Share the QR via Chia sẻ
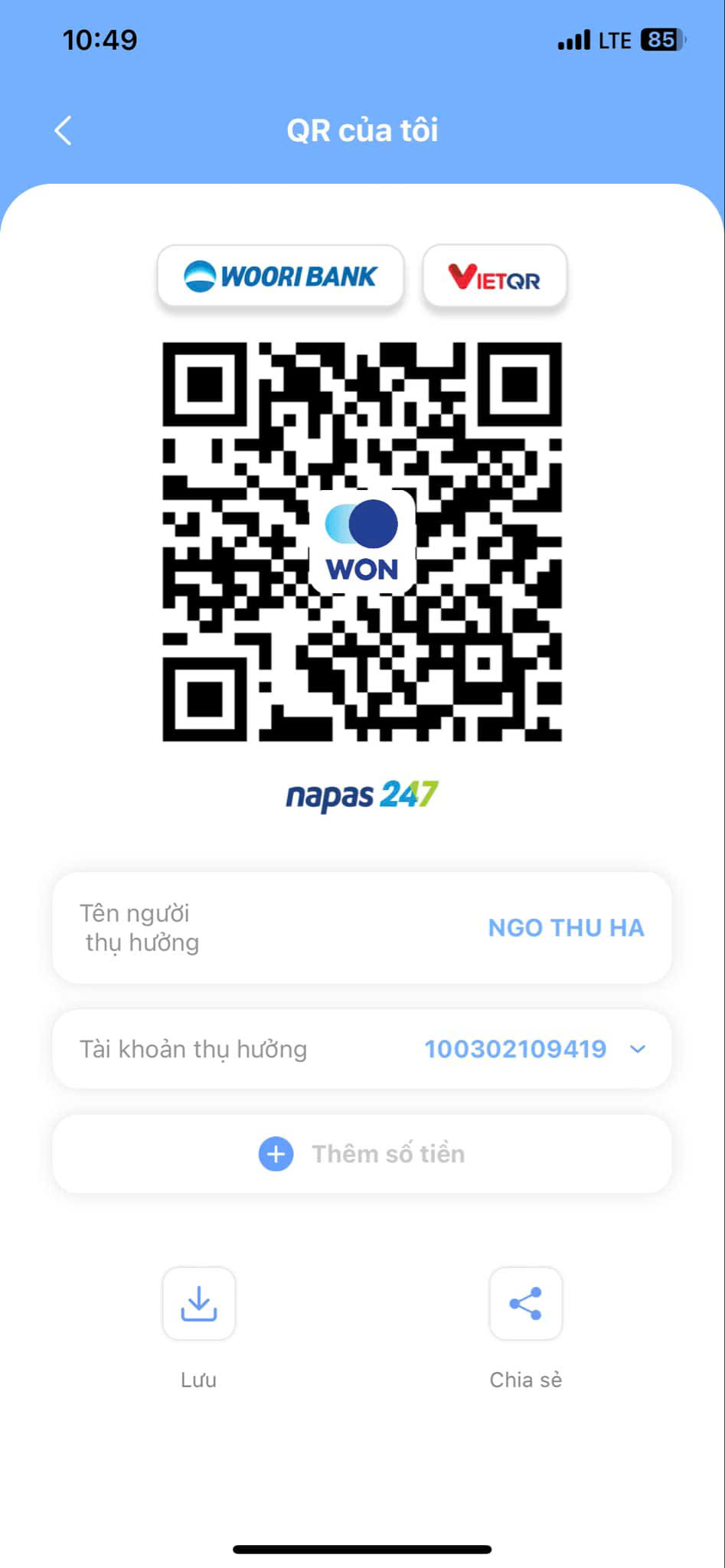This screenshot has height=1568, width=725. click(x=525, y=1303)
